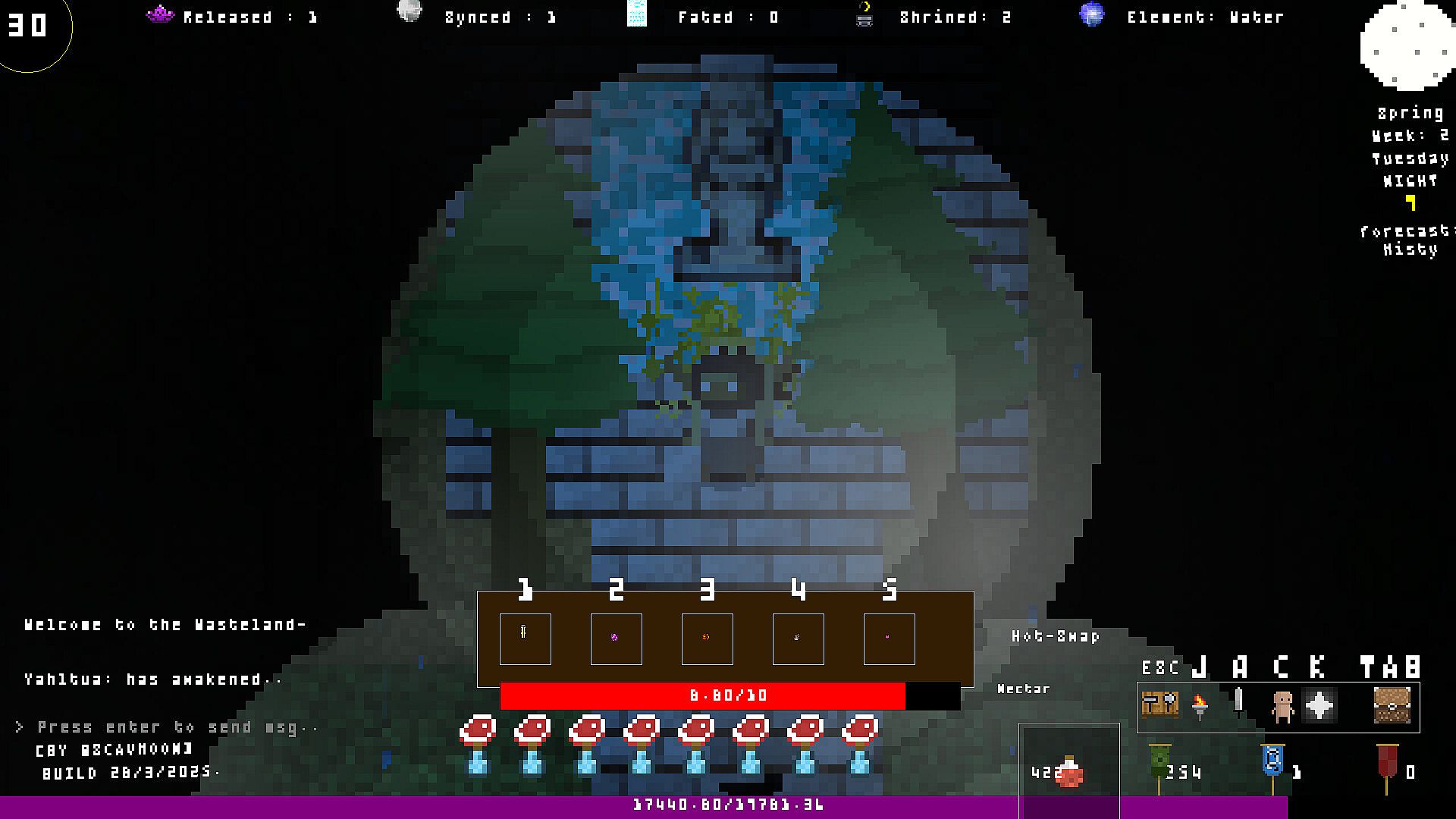Tap the torch icon
The width and height of the screenshot is (1456, 819).
coord(1200,705)
